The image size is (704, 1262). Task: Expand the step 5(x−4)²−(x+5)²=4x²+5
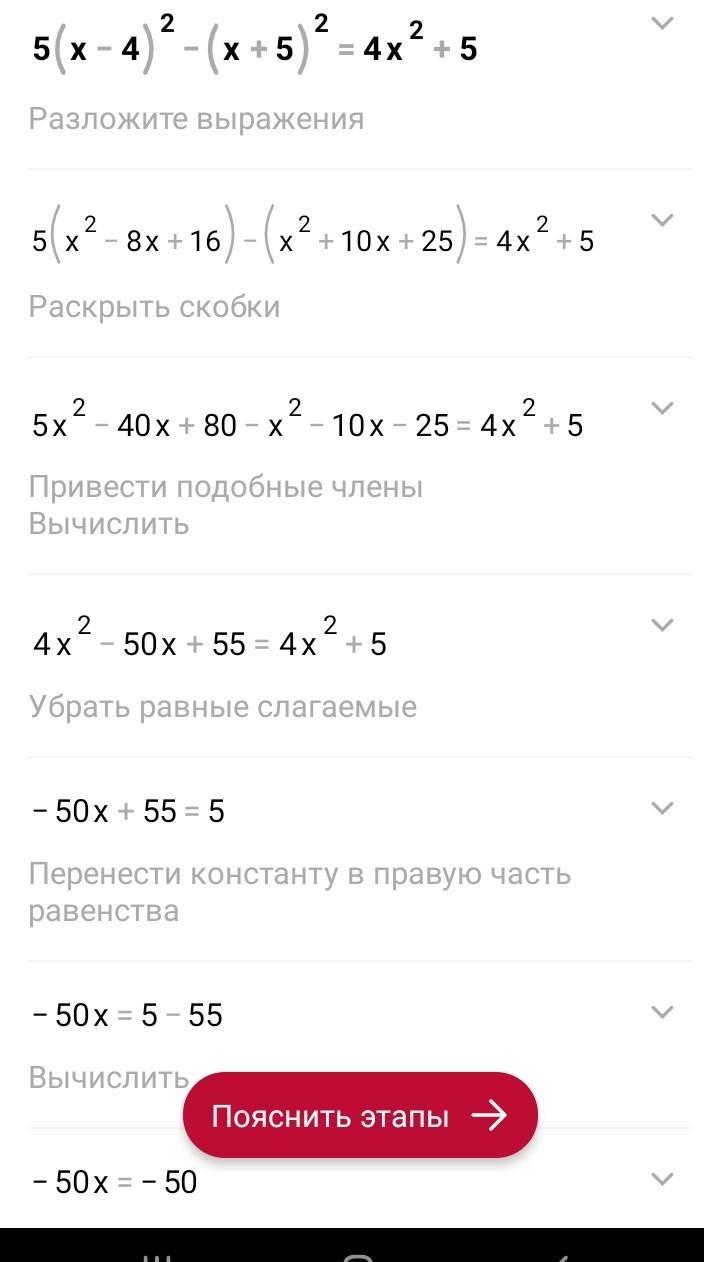[662, 23]
